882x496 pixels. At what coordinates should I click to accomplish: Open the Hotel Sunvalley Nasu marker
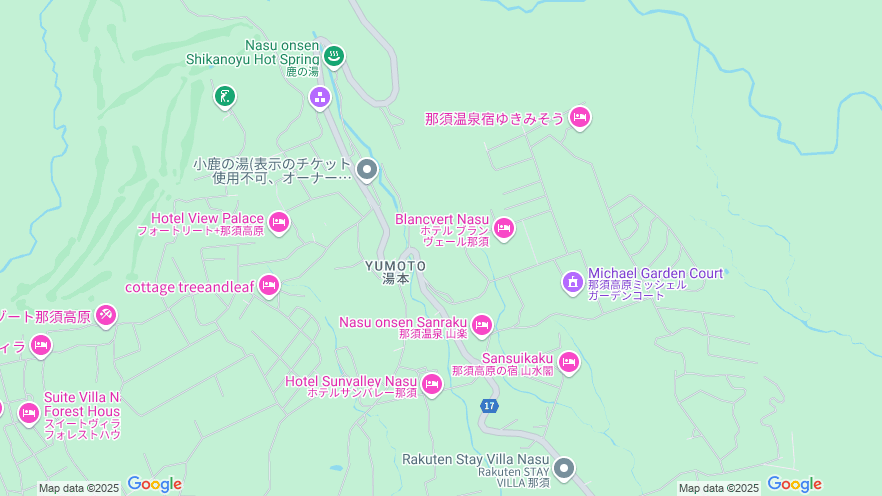pyautogui.click(x=431, y=383)
